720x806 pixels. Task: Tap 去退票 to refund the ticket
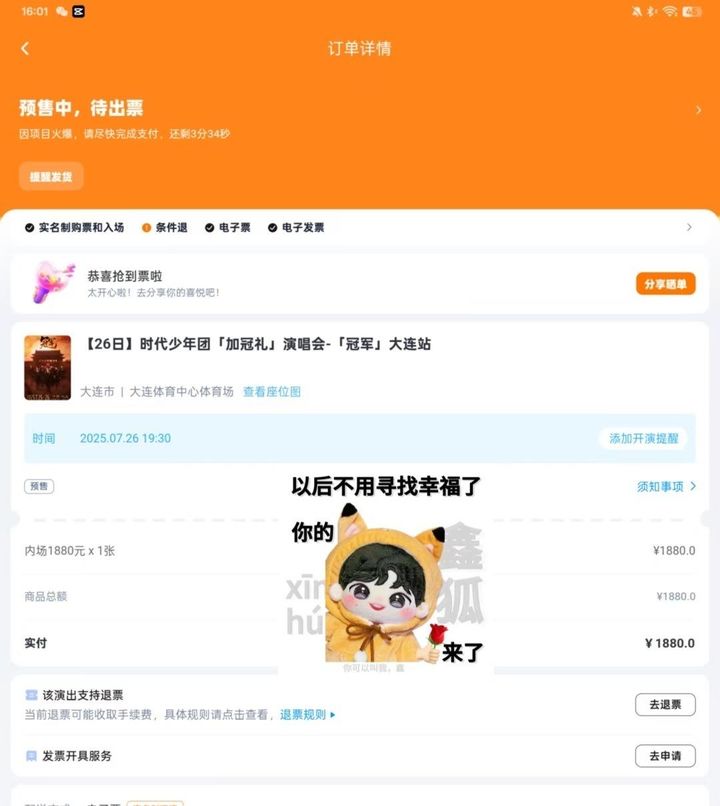665,704
